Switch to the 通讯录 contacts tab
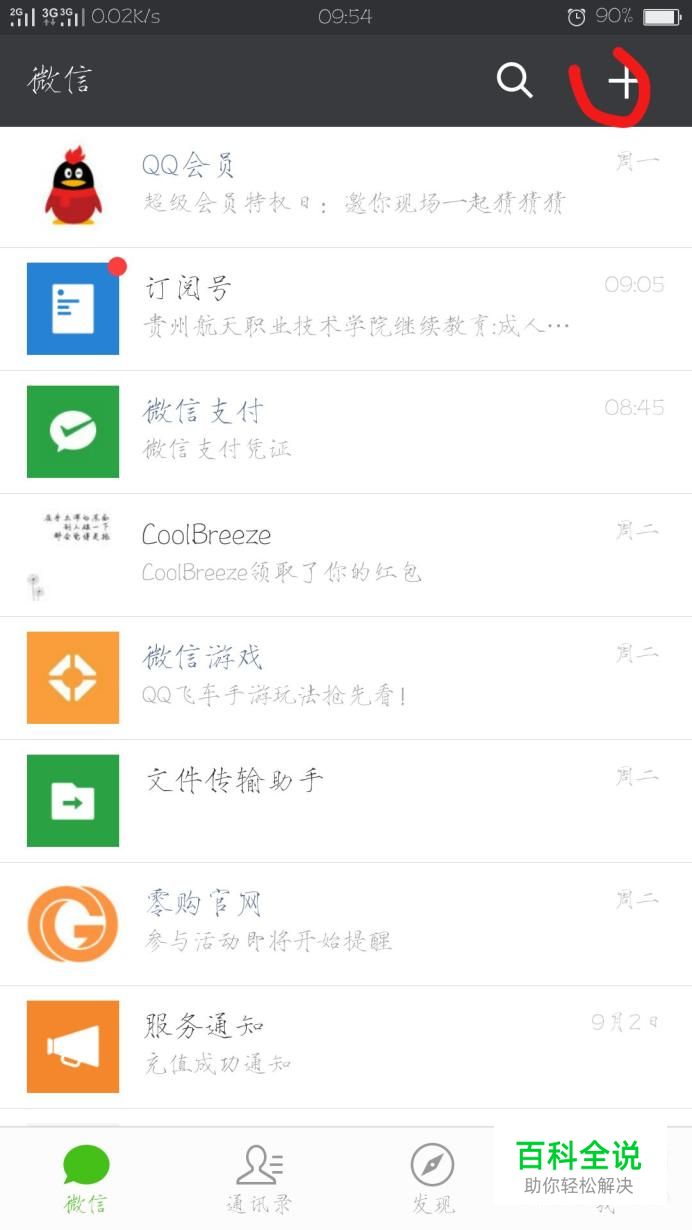The height and width of the screenshot is (1230, 692). (259, 1180)
